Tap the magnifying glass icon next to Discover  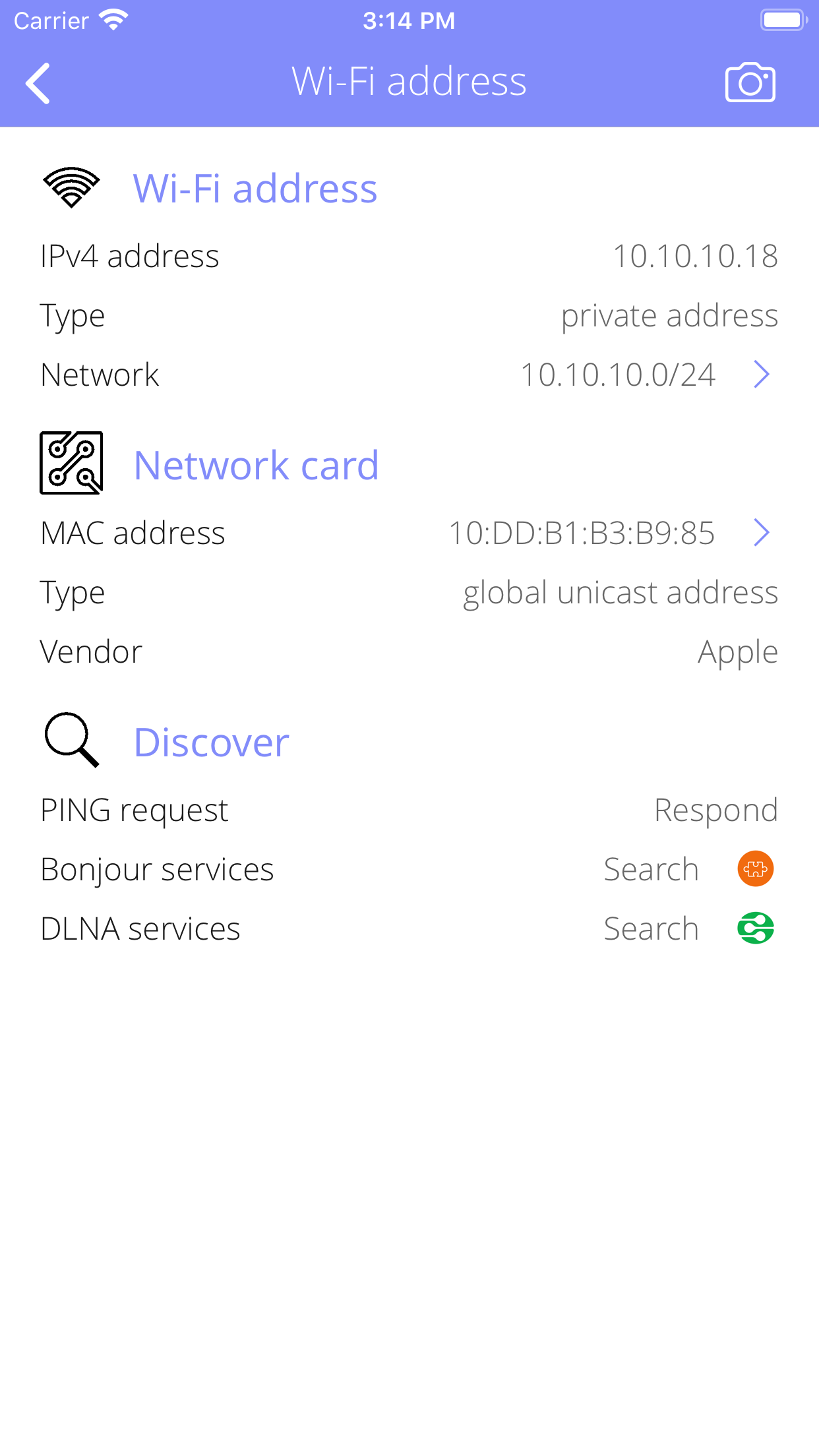[x=69, y=740]
